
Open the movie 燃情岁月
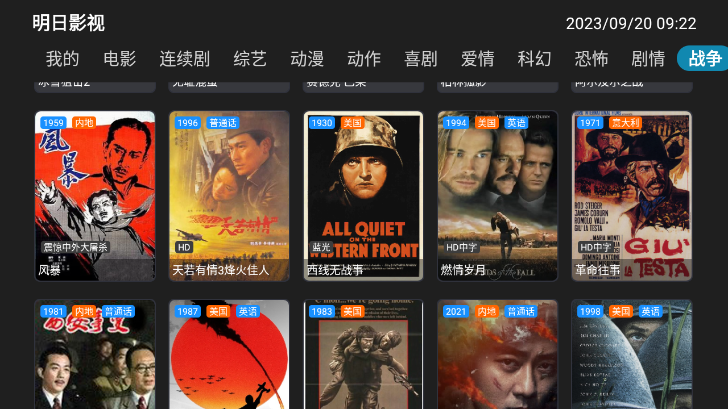pos(497,195)
